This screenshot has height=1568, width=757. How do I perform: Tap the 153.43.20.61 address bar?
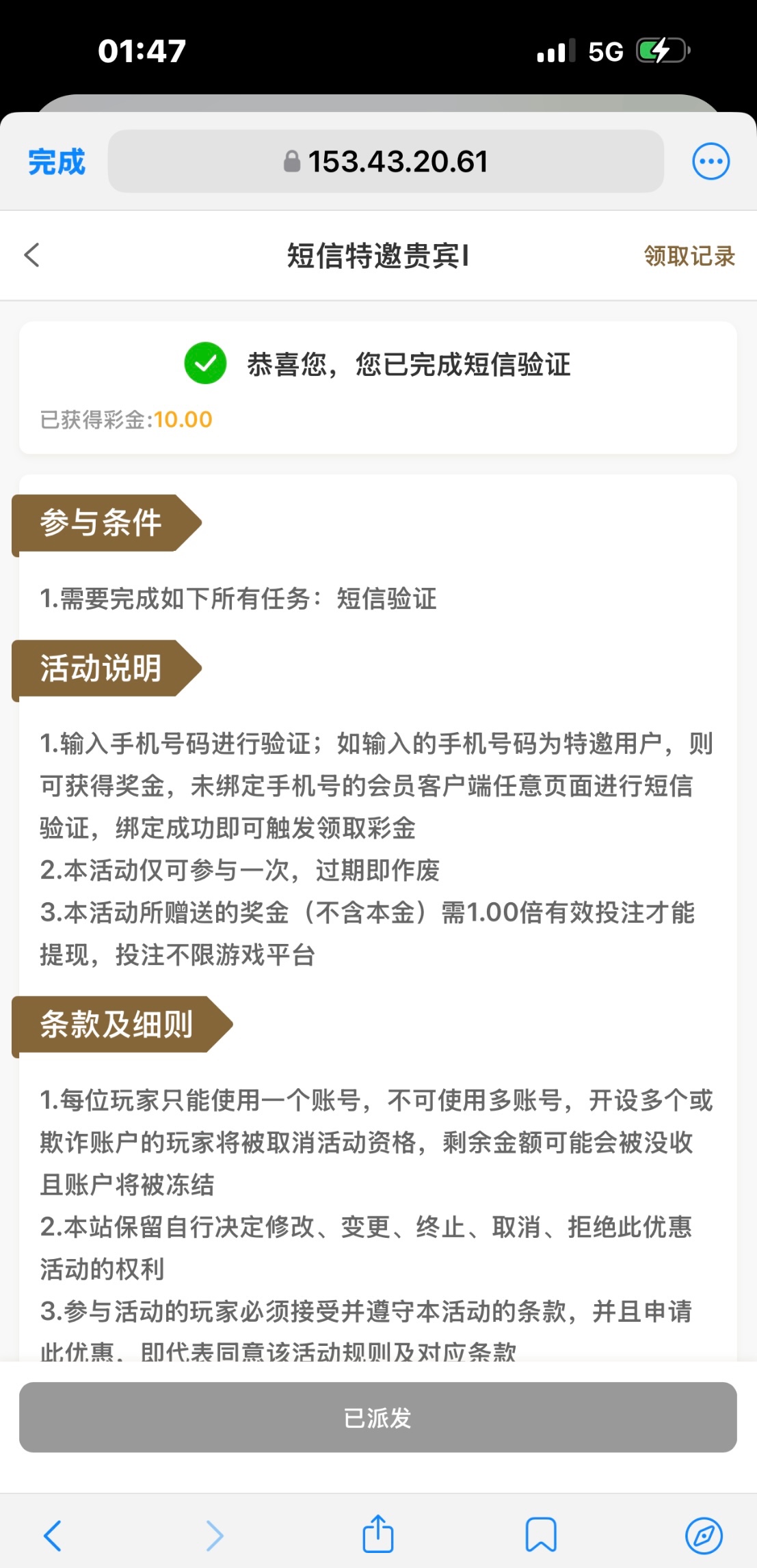[x=386, y=162]
